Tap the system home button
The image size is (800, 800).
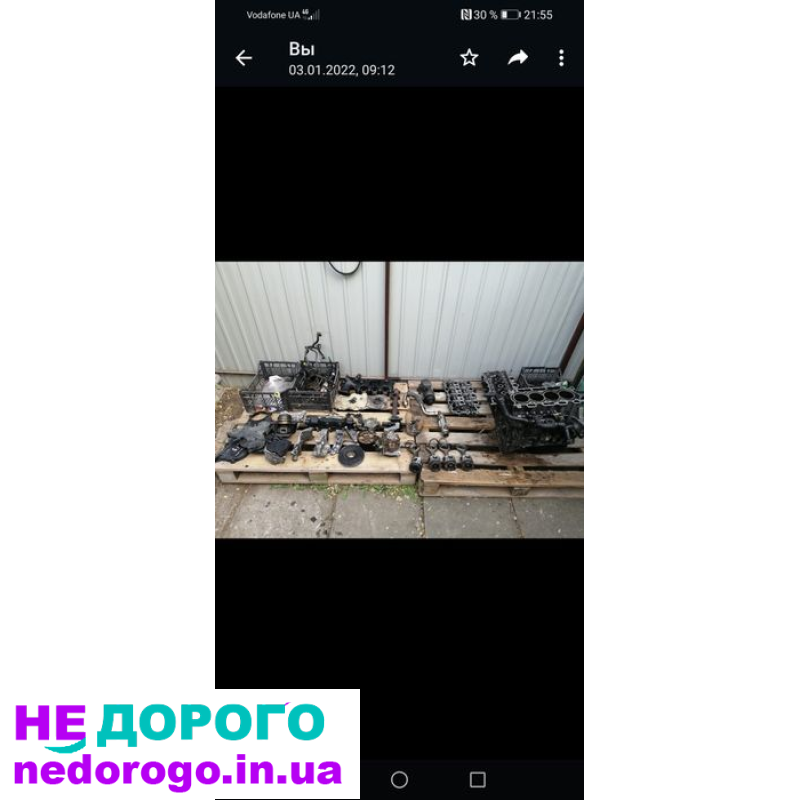(x=399, y=779)
